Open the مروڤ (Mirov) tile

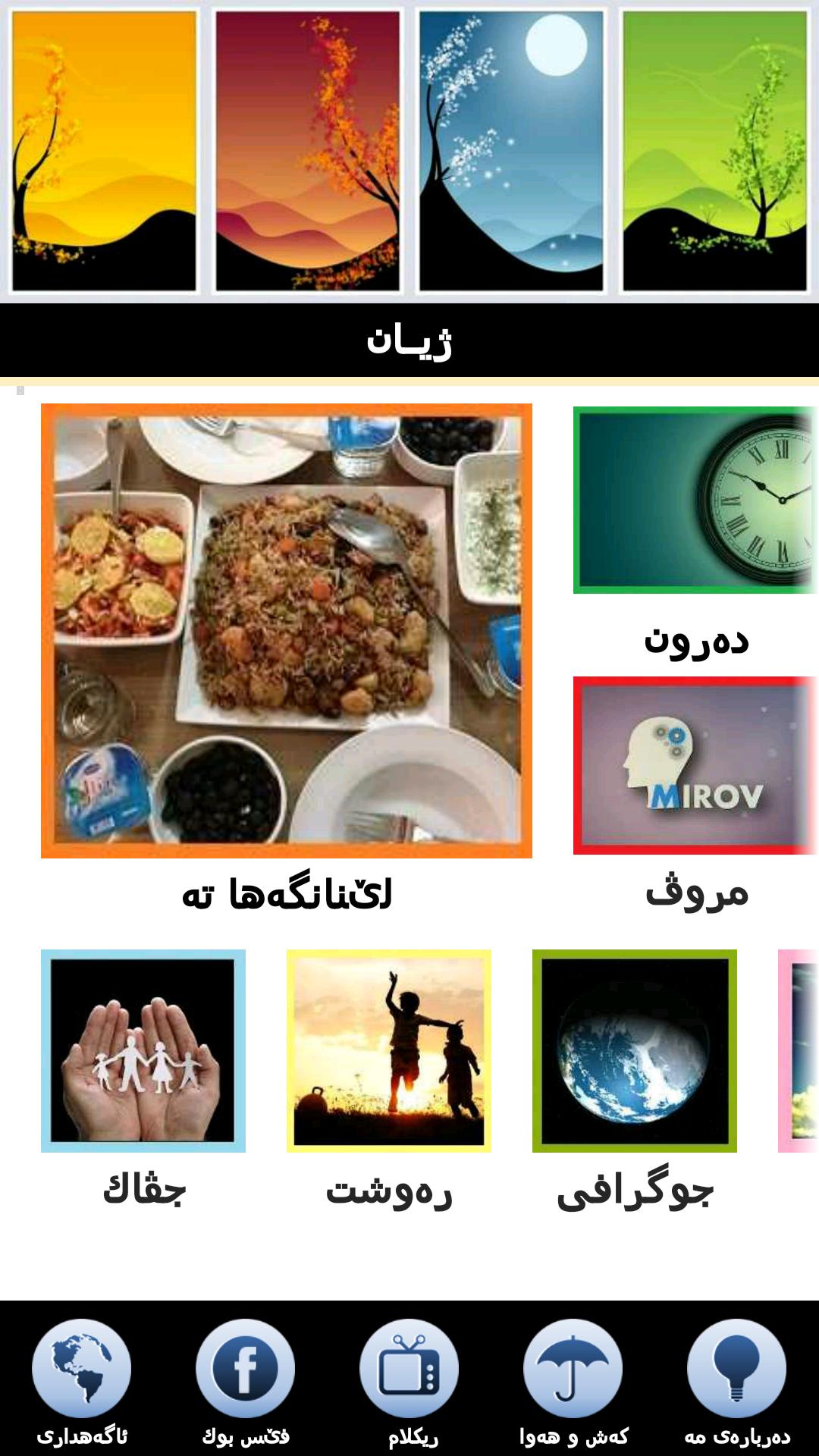point(695,766)
